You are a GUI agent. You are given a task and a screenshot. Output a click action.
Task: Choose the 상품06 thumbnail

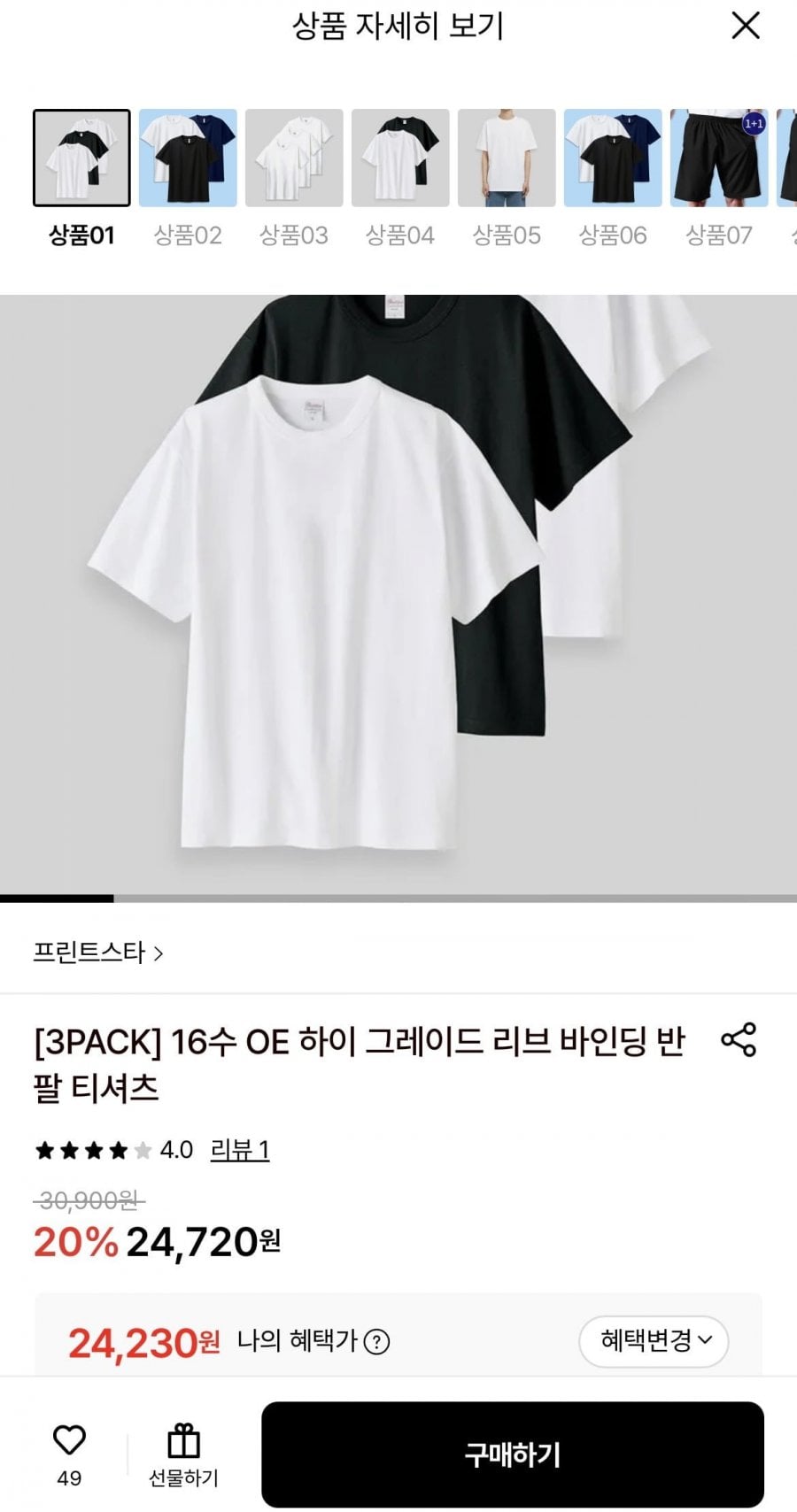coord(613,158)
